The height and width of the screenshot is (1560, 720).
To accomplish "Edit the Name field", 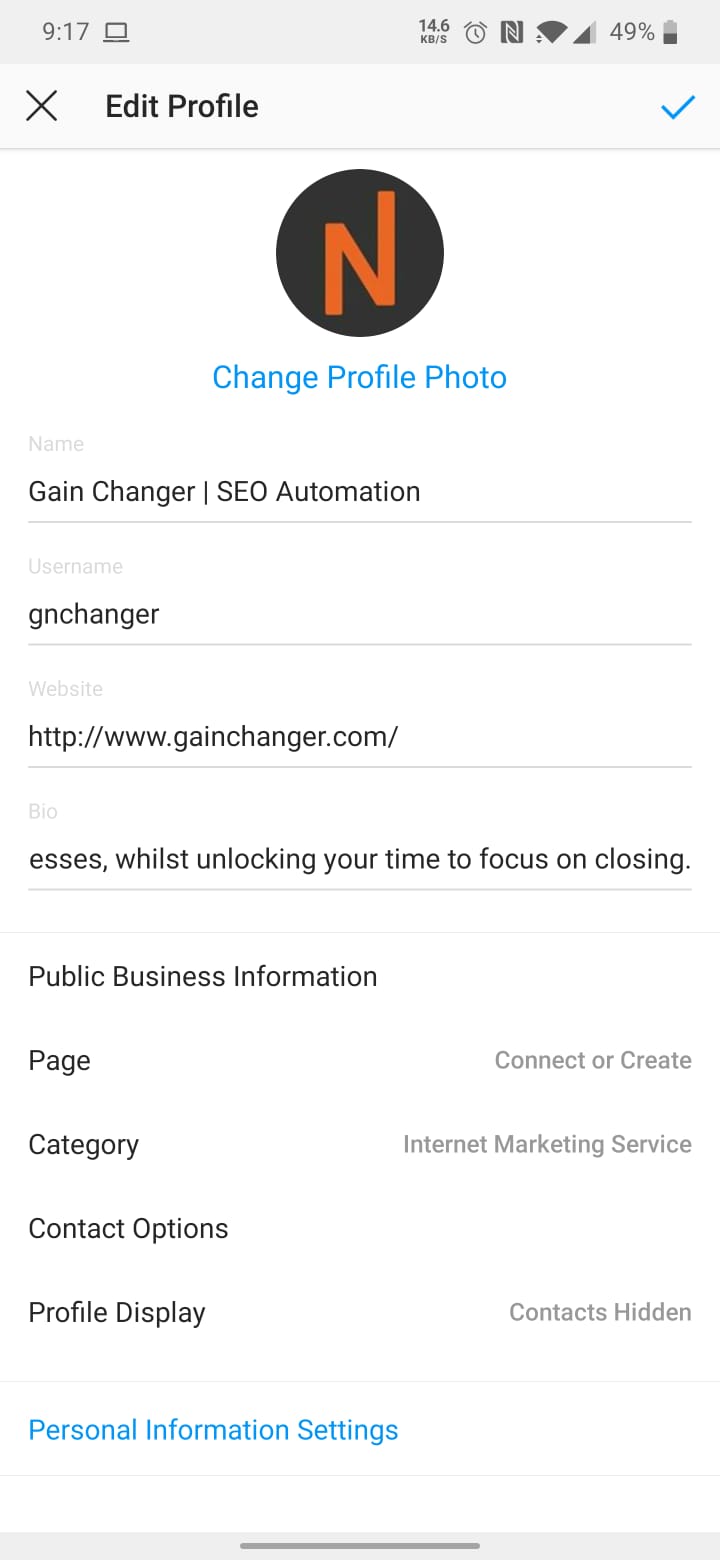I will [x=360, y=492].
